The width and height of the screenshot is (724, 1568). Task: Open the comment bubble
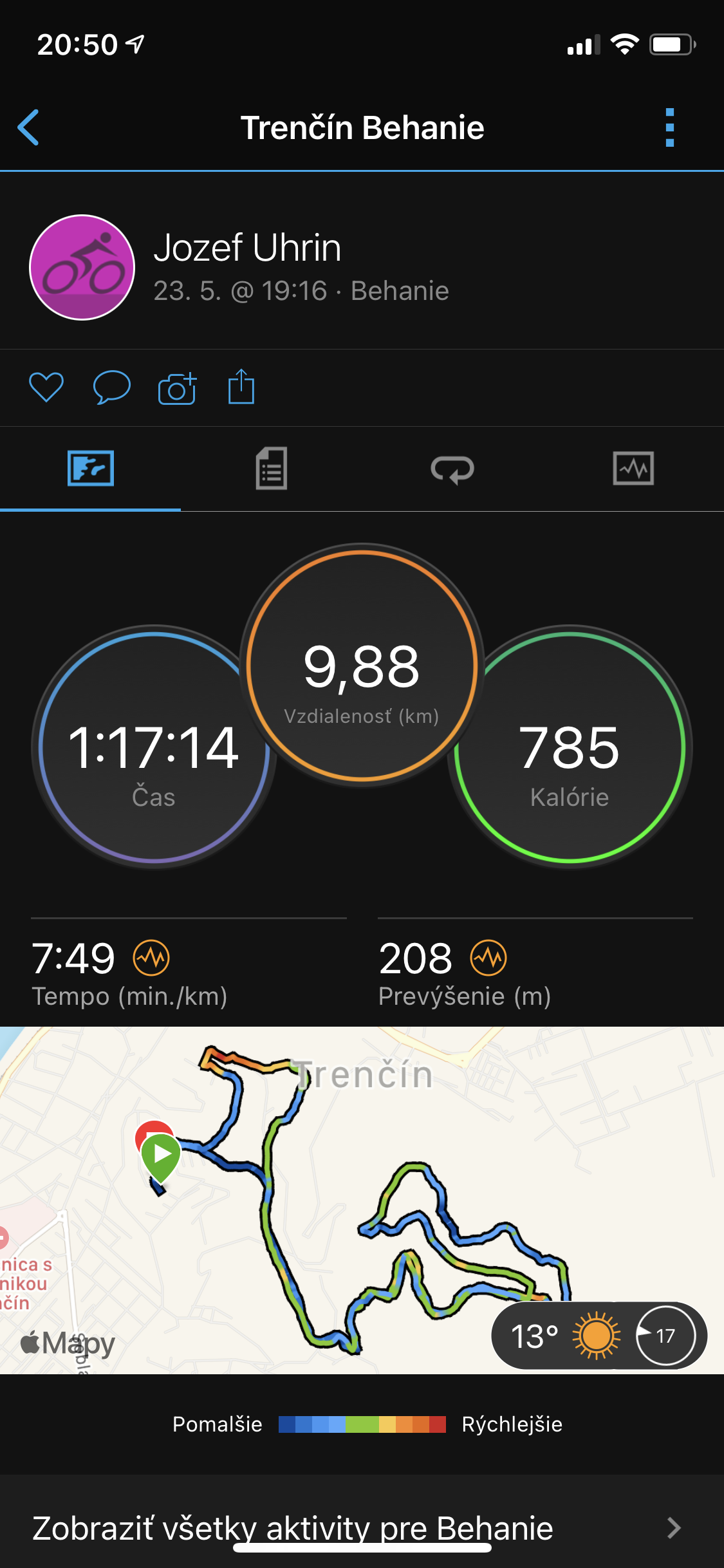click(112, 387)
